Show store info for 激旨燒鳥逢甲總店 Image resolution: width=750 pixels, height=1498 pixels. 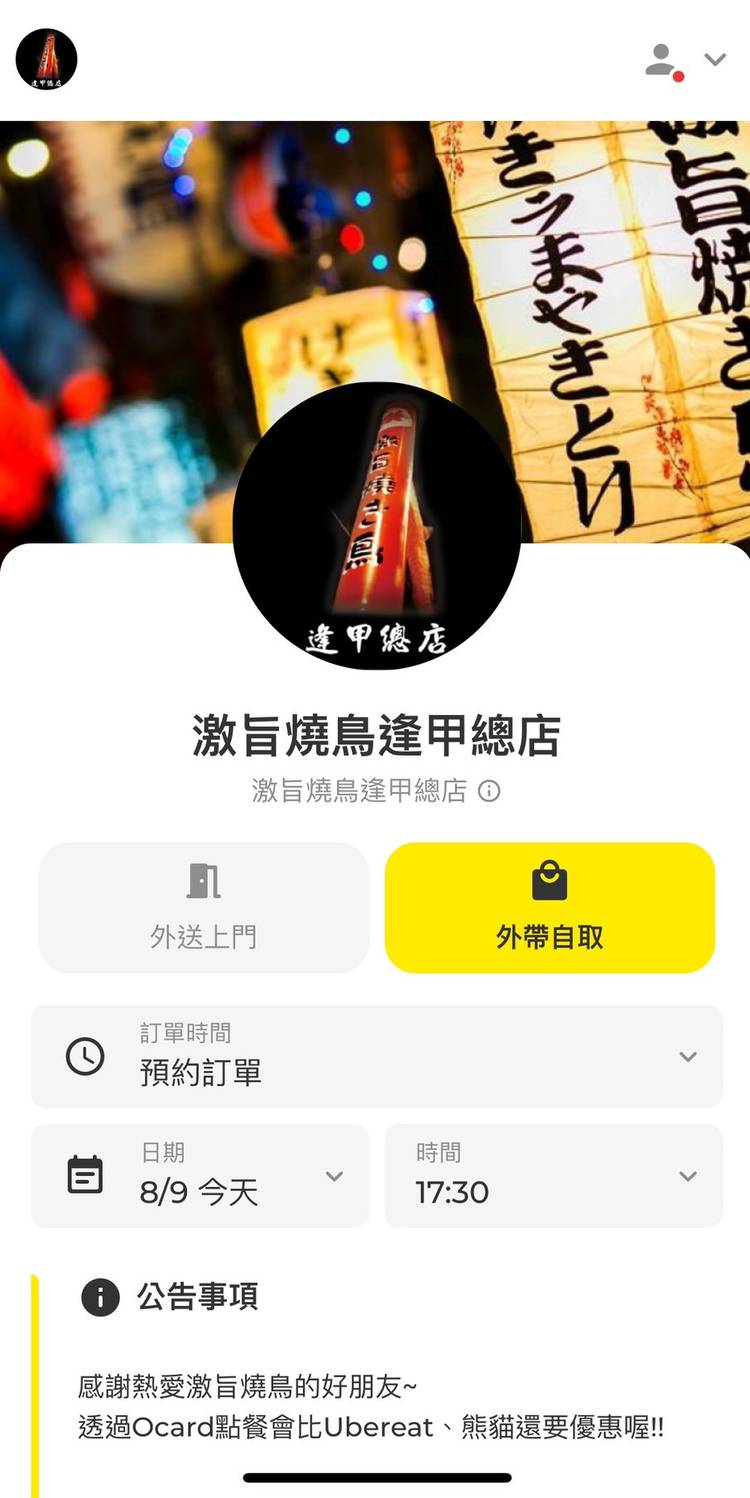489,792
